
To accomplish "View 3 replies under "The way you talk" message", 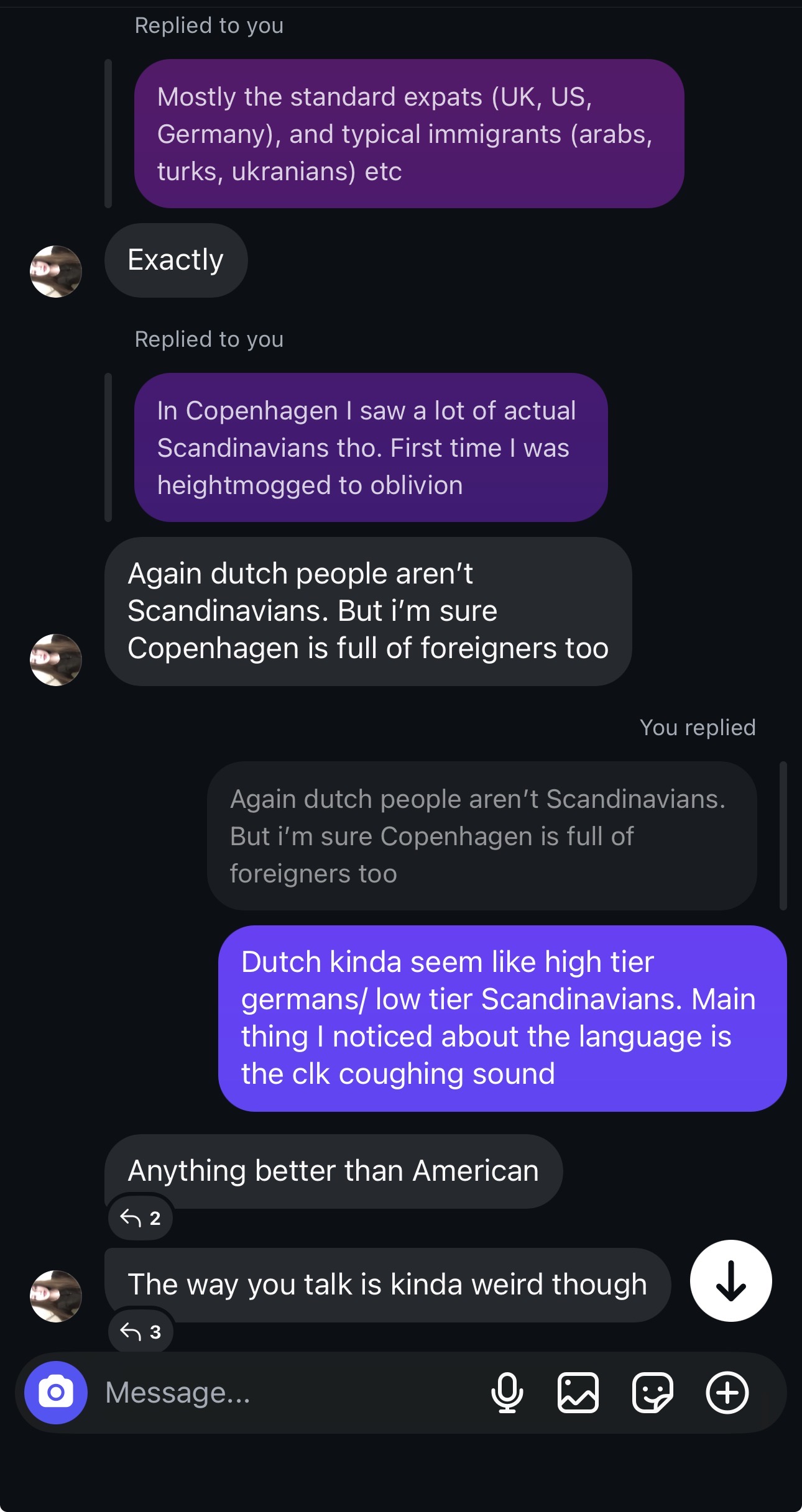I will [141, 1332].
